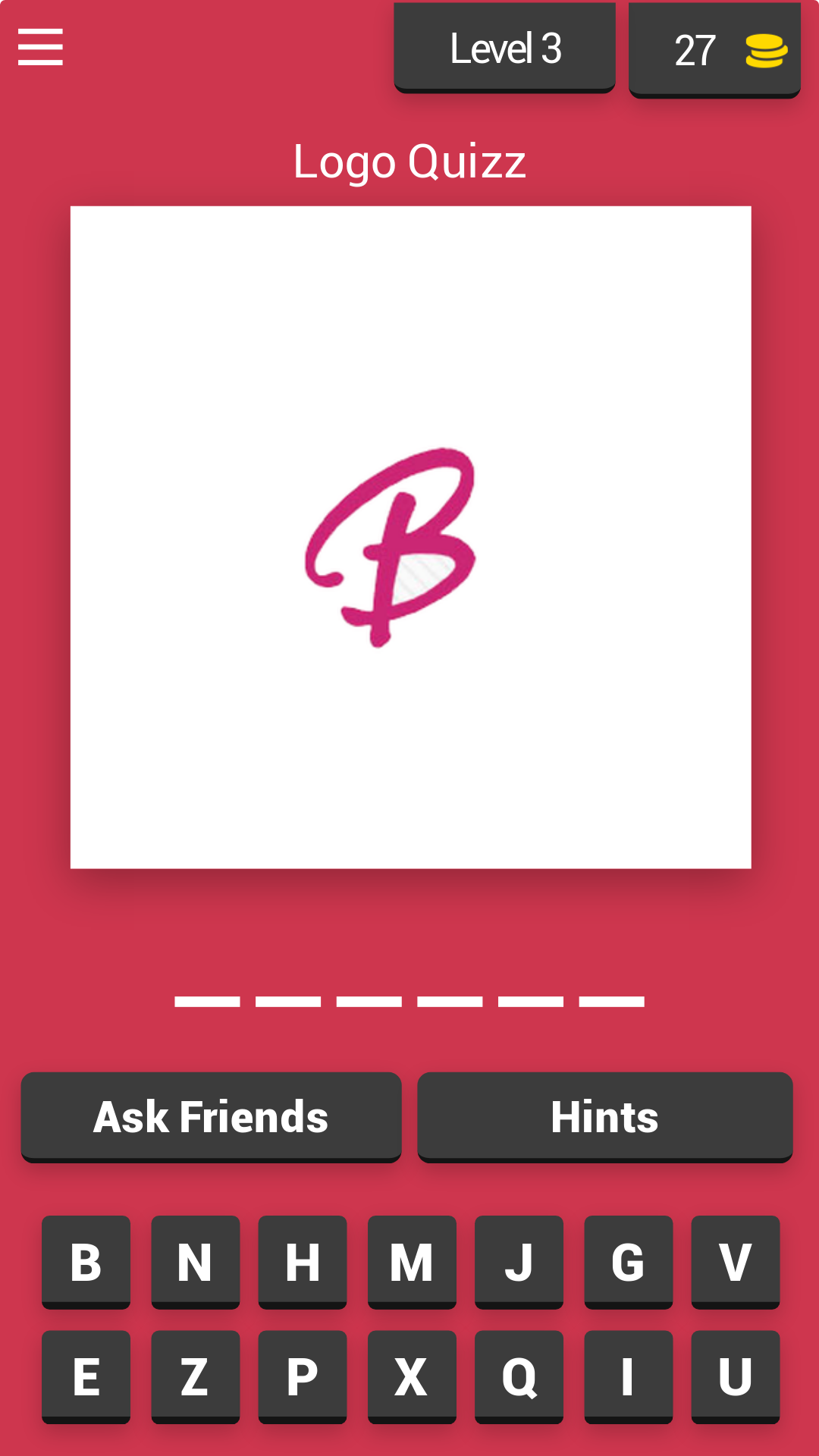Select the letter P tile
Screen dimensions: 819x1456
coord(303,1377)
